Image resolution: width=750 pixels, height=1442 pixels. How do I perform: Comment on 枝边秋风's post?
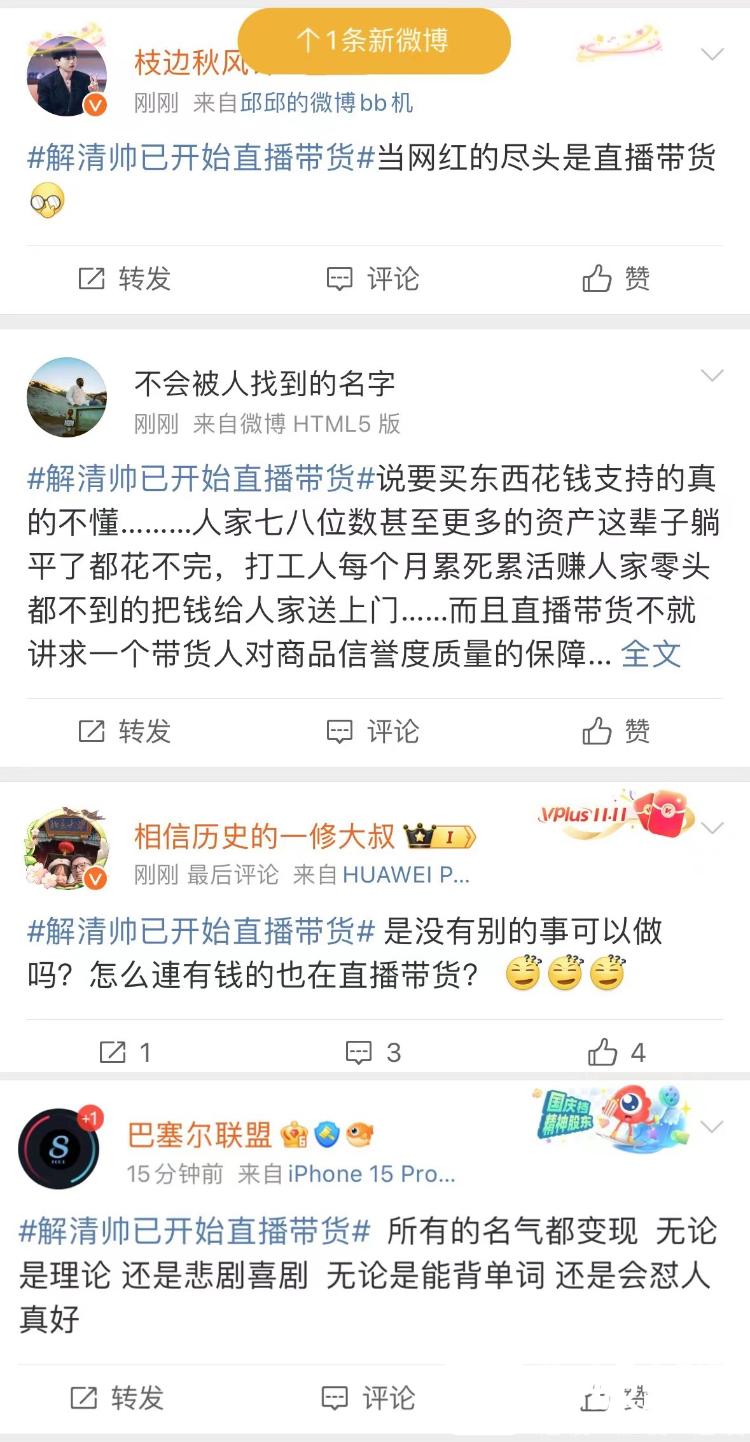tap(373, 279)
